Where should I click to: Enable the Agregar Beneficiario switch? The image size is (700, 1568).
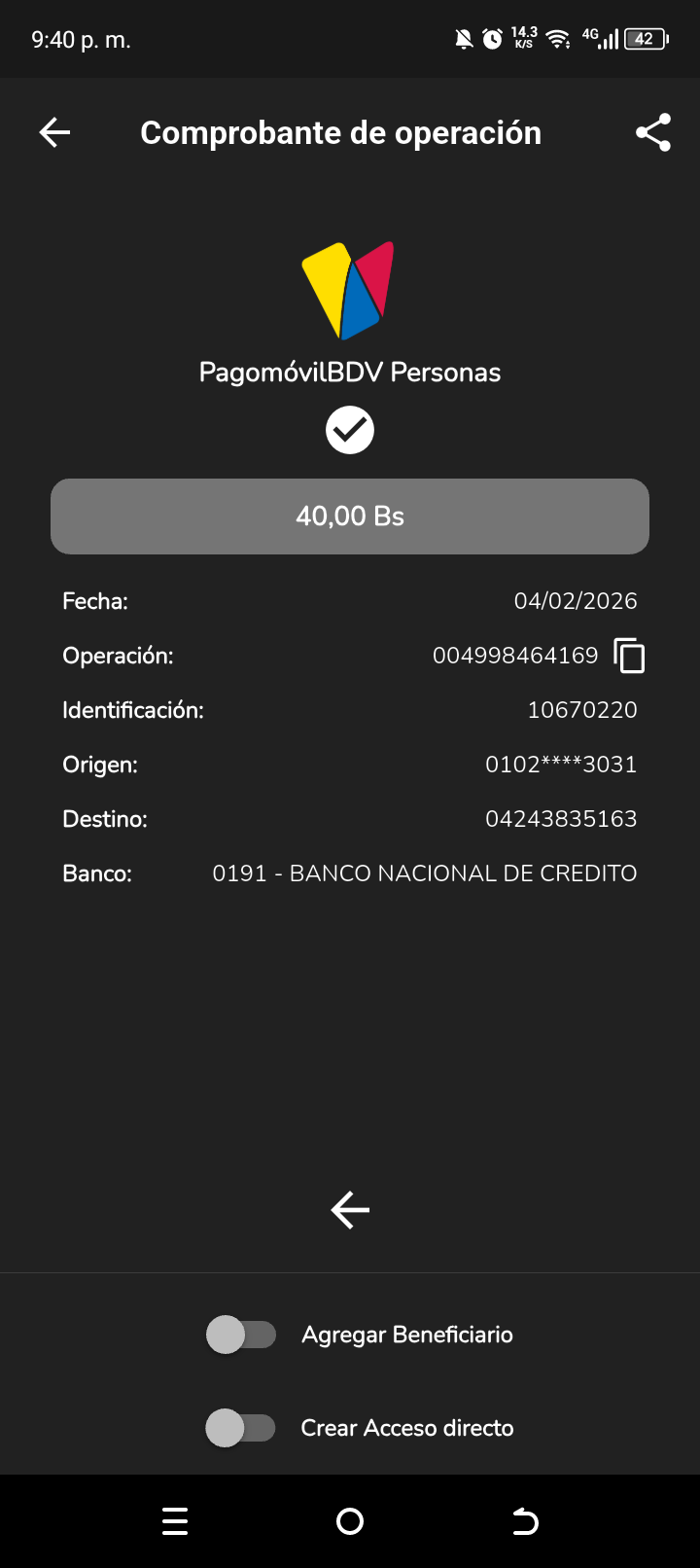click(x=241, y=1335)
